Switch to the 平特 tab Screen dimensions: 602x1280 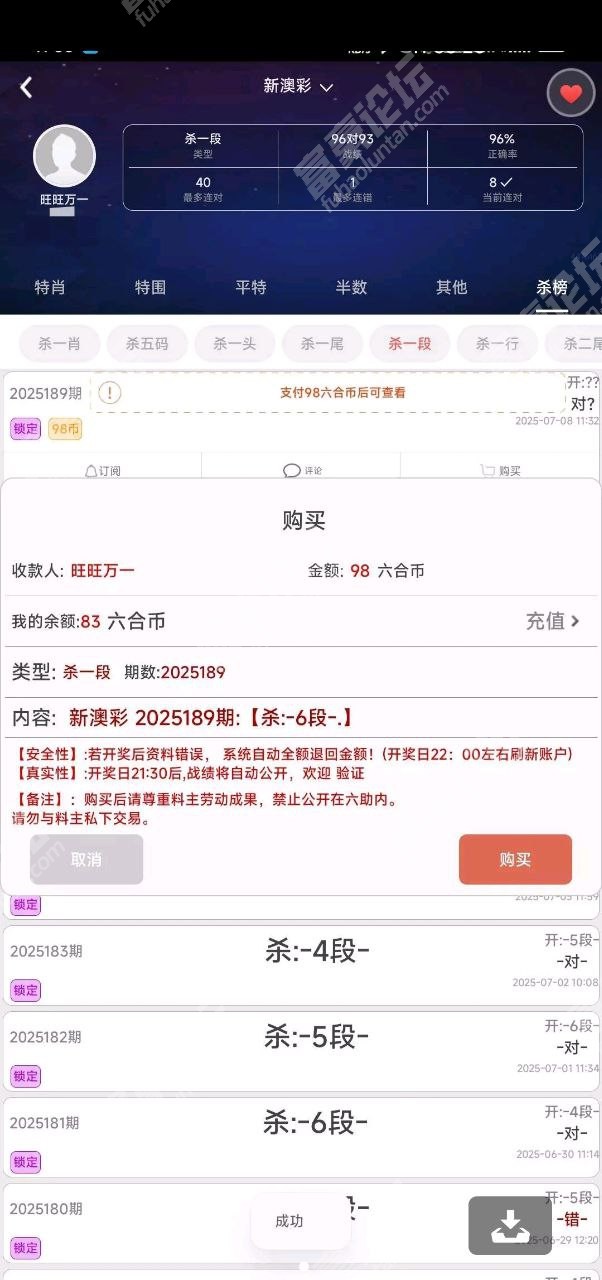click(x=251, y=287)
